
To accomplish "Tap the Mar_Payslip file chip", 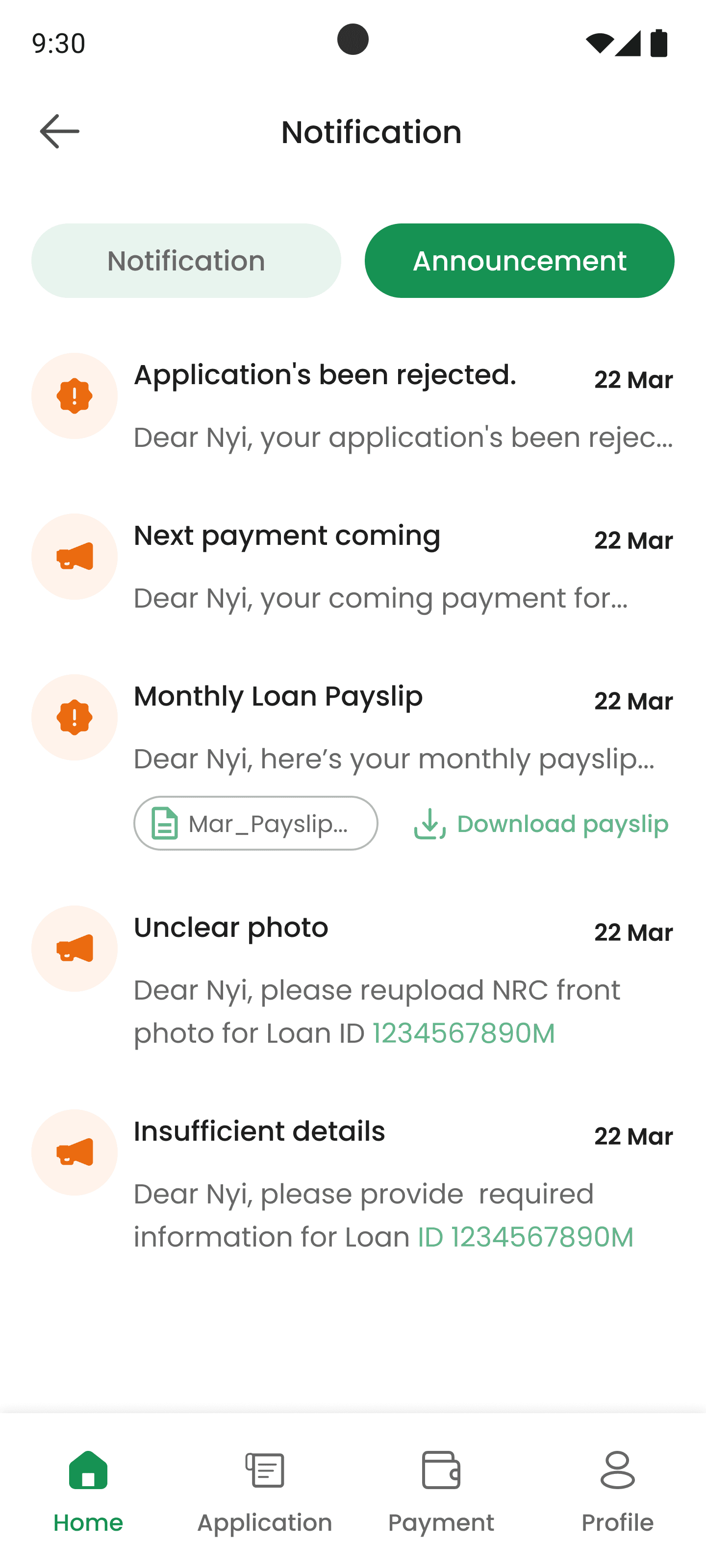I will click(256, 823).
